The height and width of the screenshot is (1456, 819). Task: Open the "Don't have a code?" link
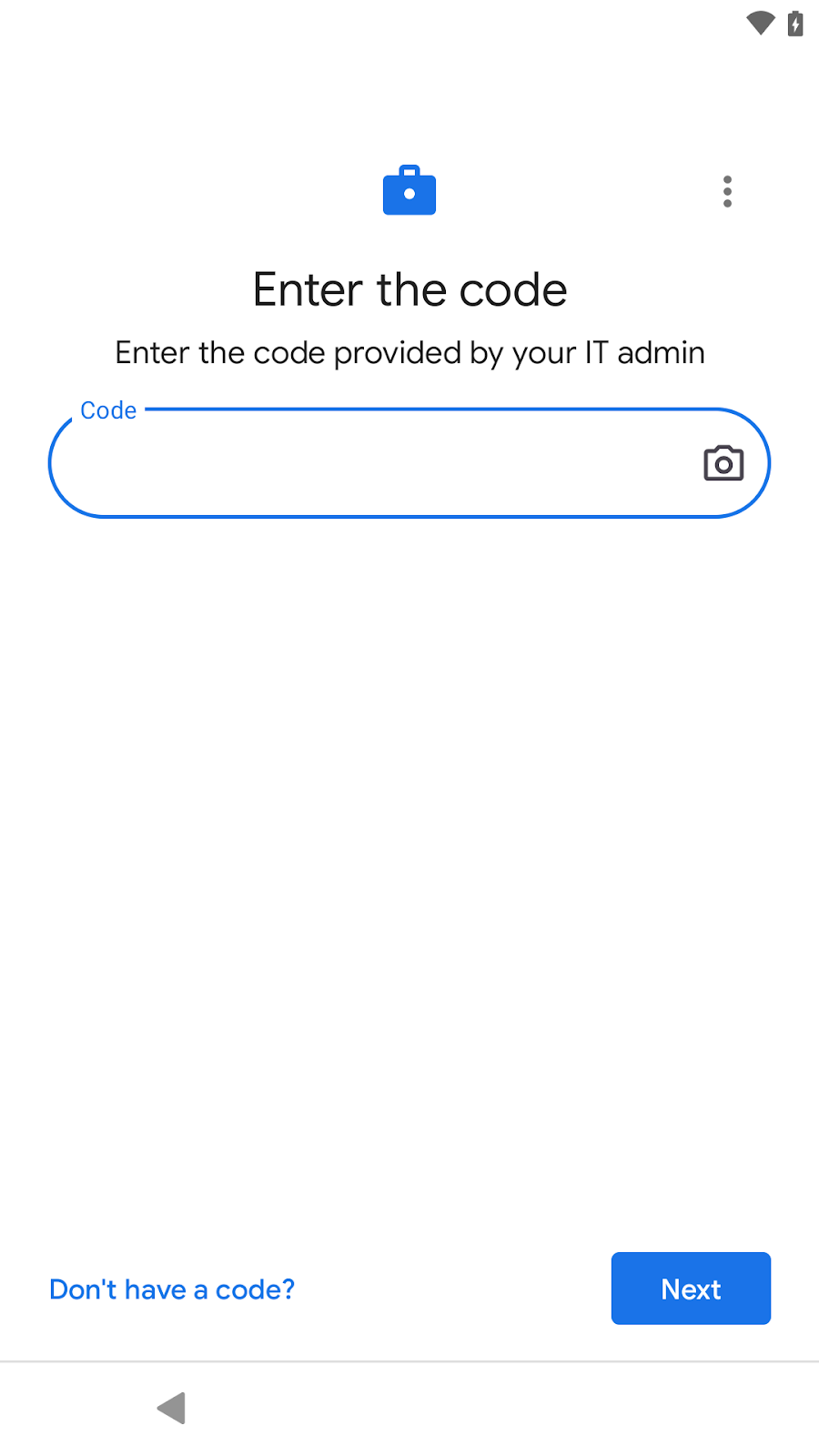172,1289
